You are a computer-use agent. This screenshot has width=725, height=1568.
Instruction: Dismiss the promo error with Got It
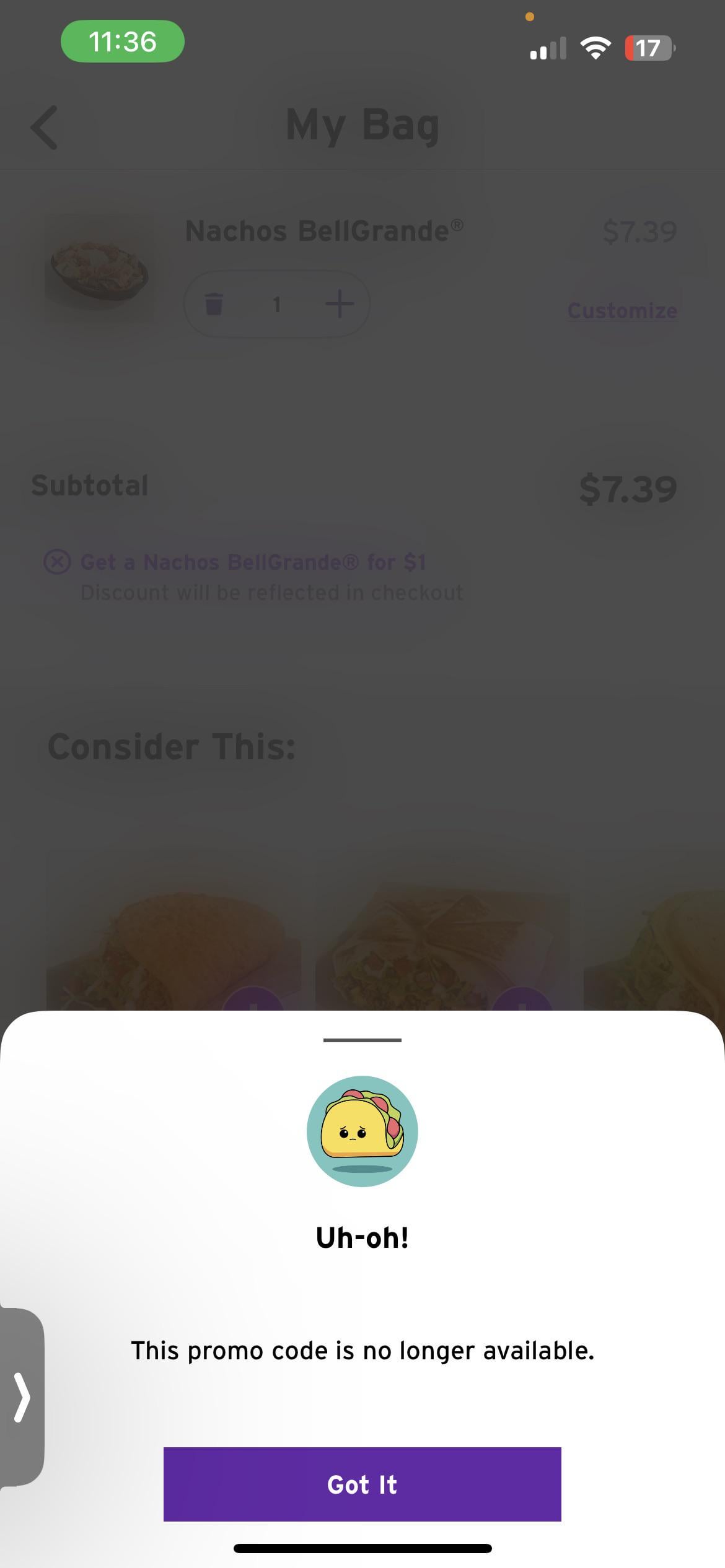click(362, 1484)
